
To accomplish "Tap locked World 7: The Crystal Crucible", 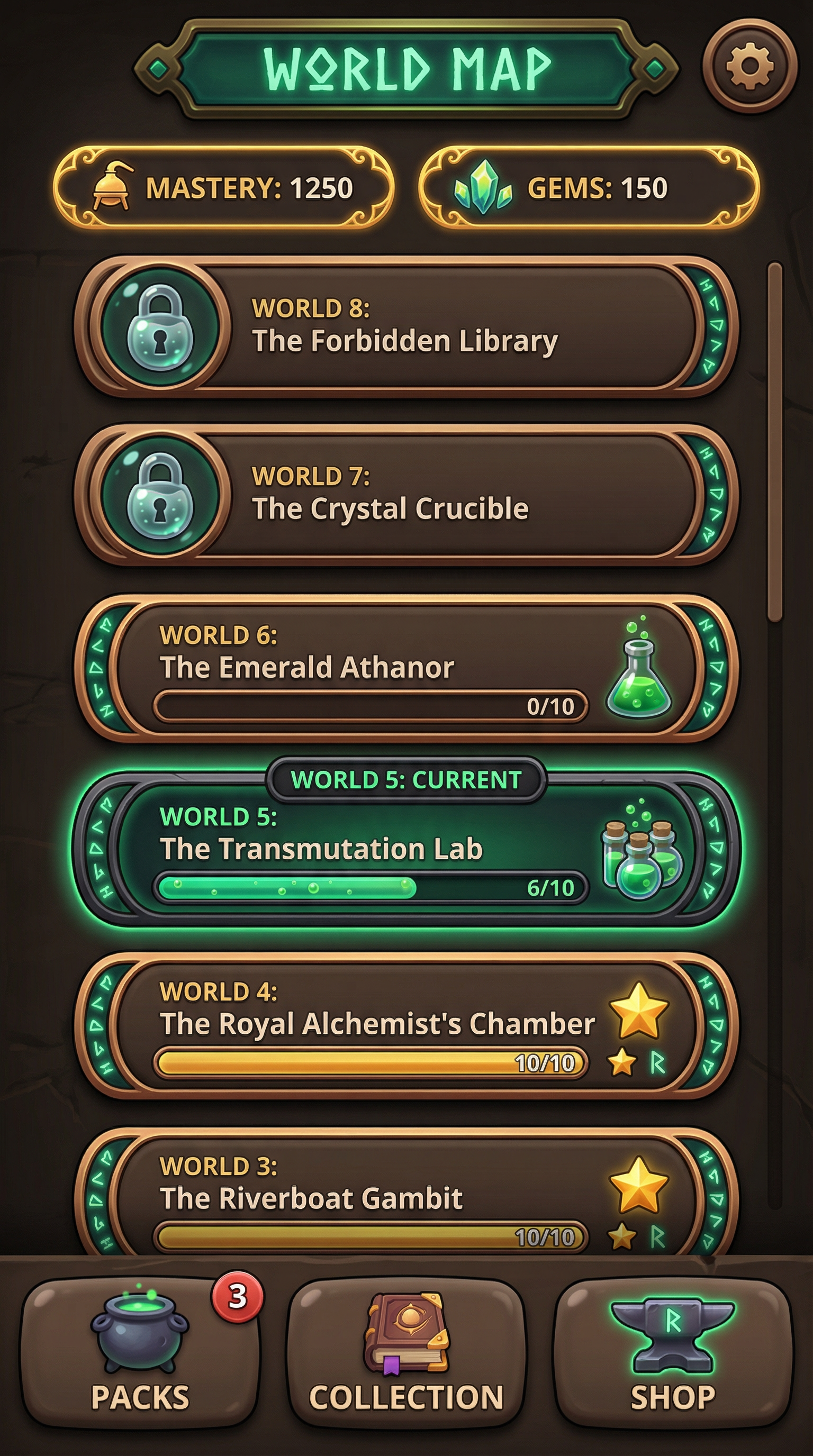I will pyautogui.click(x=406, y=495).
